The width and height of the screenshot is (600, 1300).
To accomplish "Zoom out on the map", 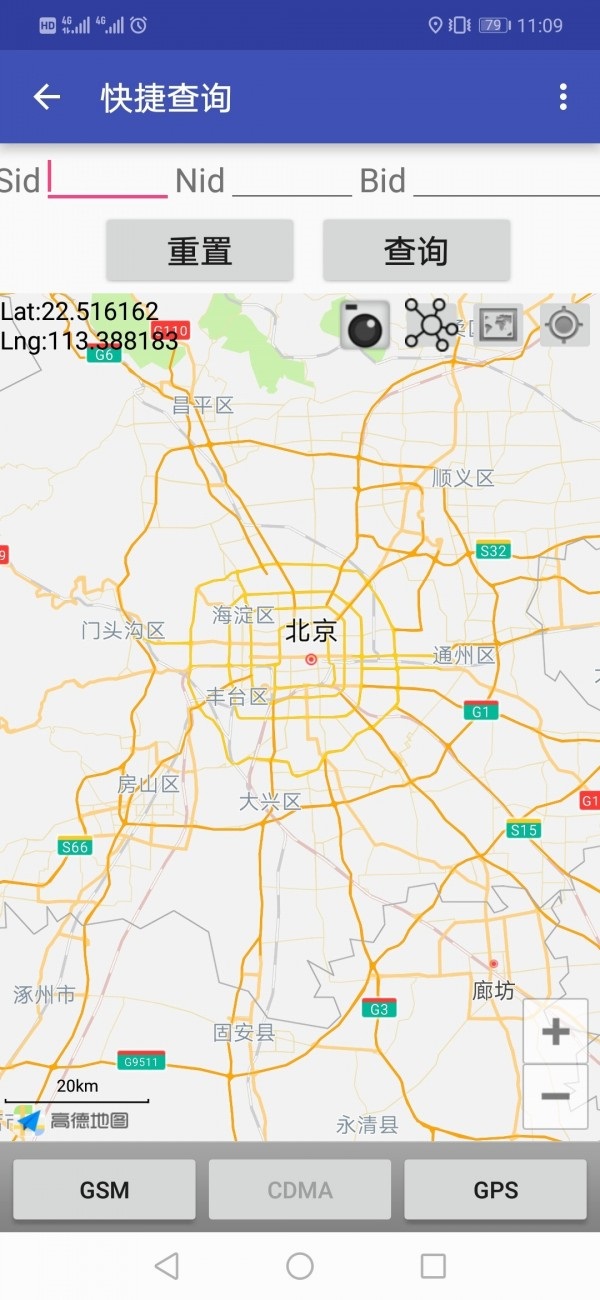I will (555, 1096).
